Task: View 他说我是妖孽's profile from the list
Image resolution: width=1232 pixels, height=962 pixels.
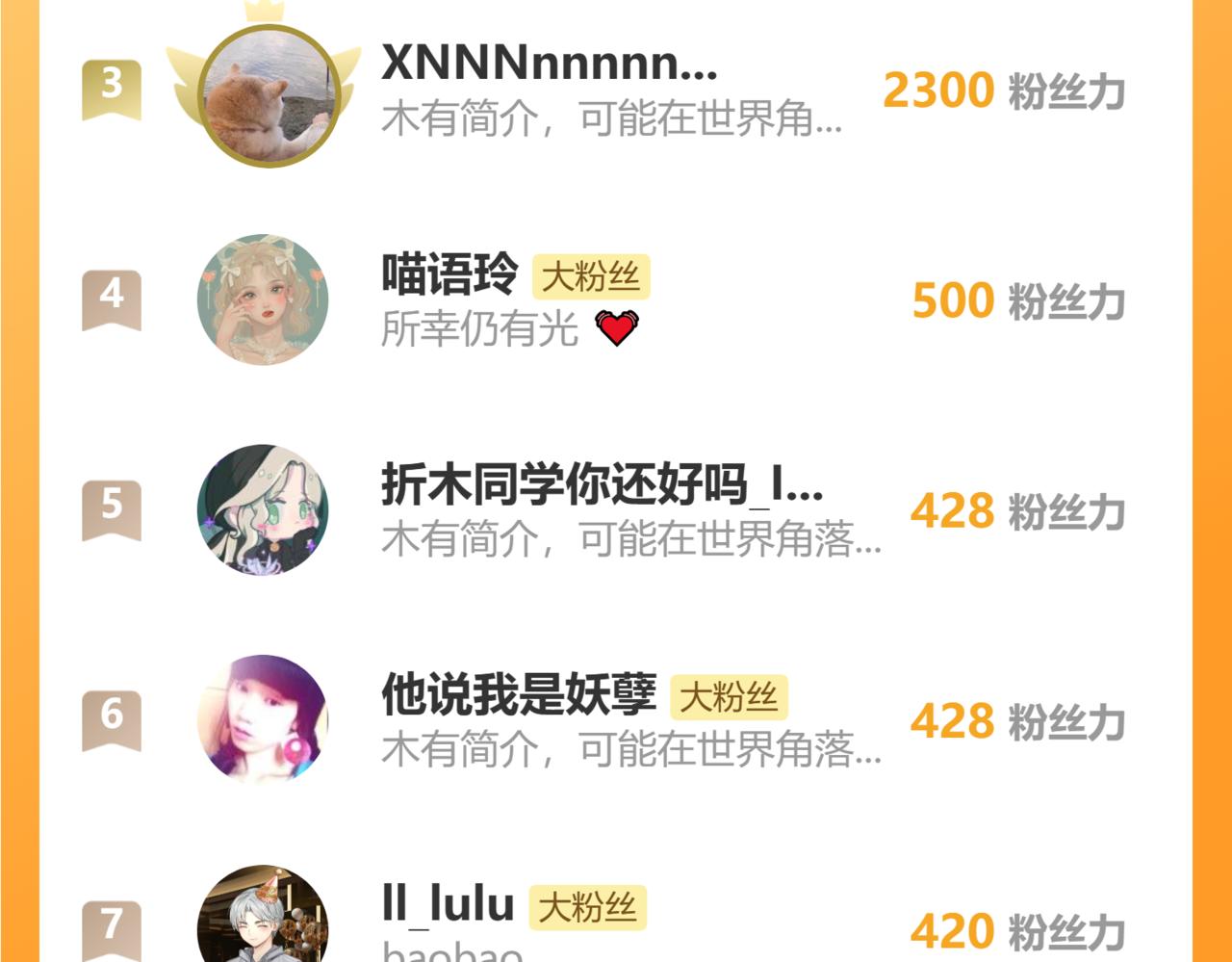Action: 616,720
